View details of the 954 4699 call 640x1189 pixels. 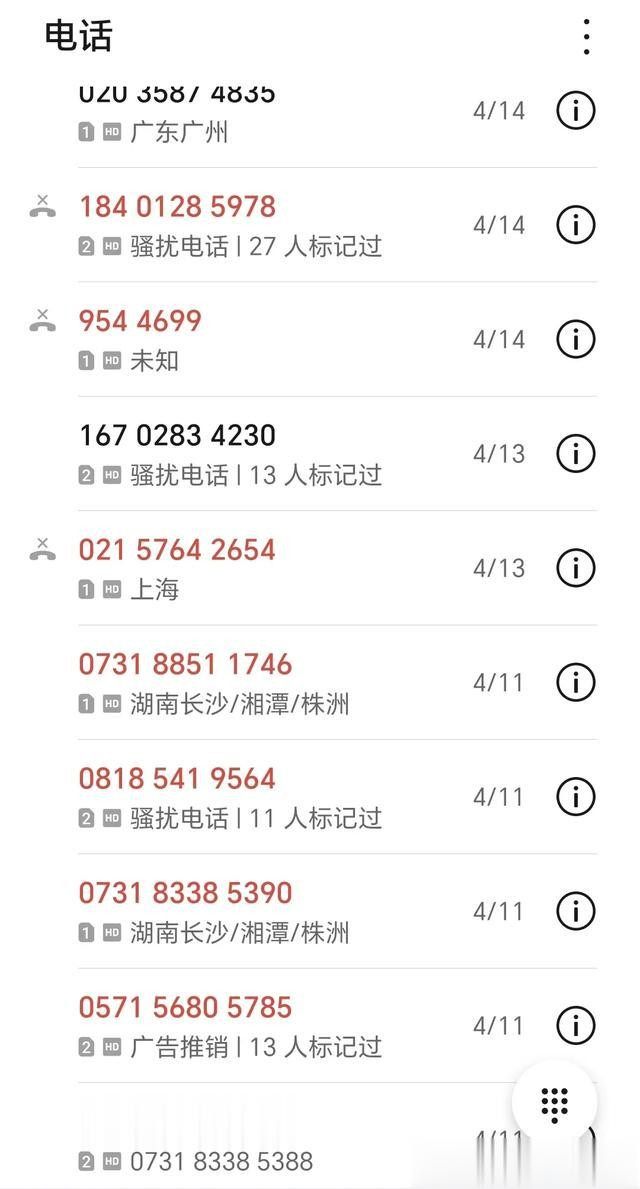pyautogui.click(x=576, y=339)
